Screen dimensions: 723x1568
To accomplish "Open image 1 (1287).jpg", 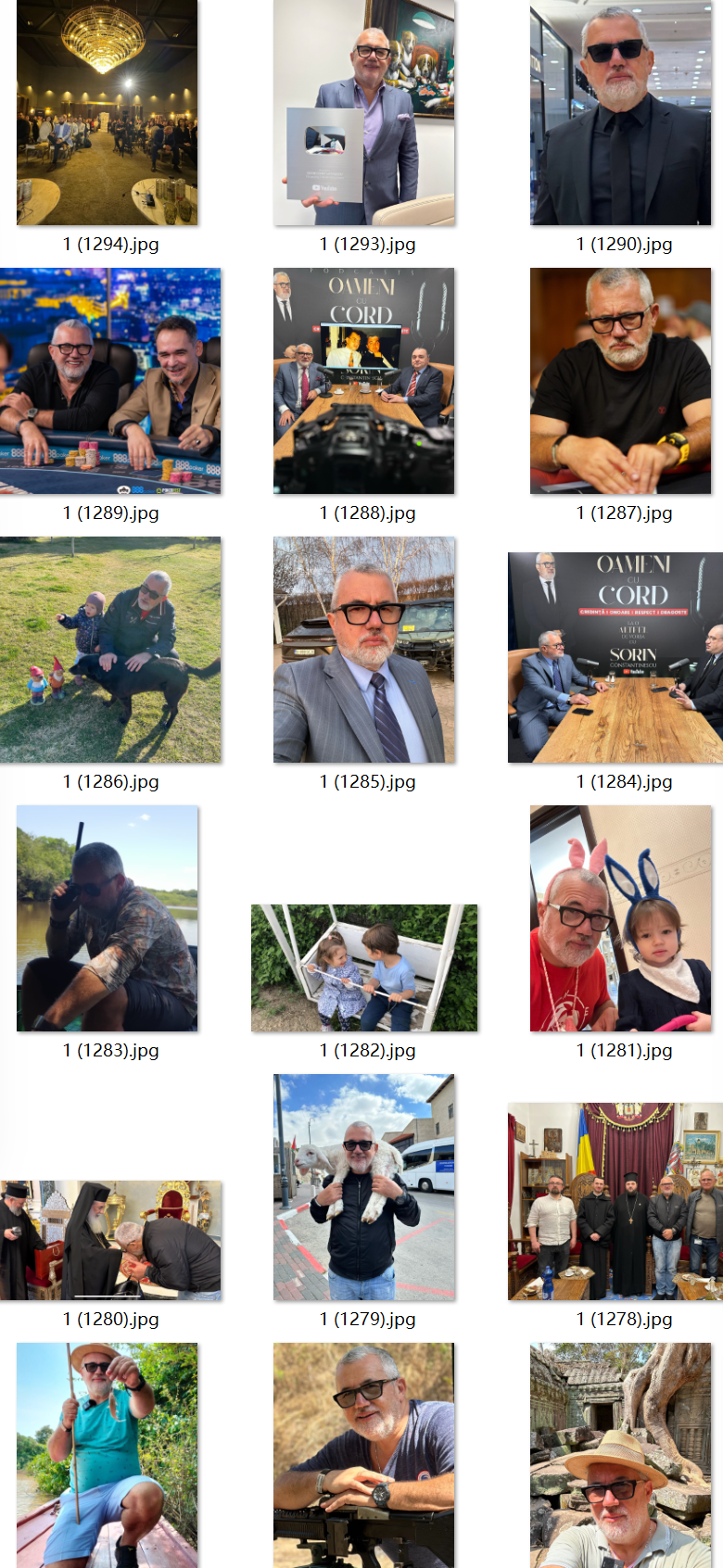I will pyautogui.click(x=620, y=381).
